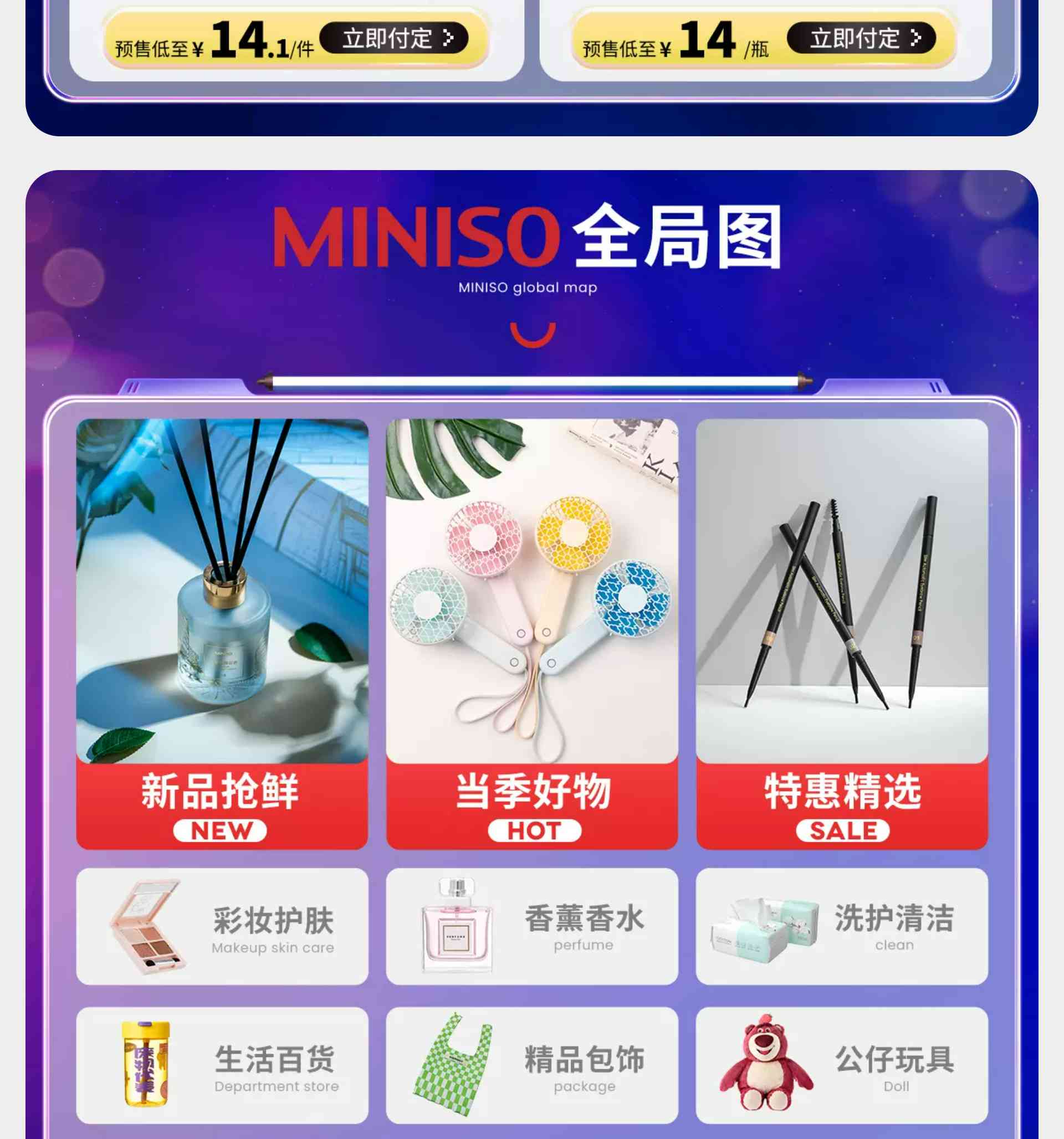Viewport: 1064px width, 1139px height.
Task: Open the 精品包饰 package category
Action: pyautogui.click(x=532, y=1066)
